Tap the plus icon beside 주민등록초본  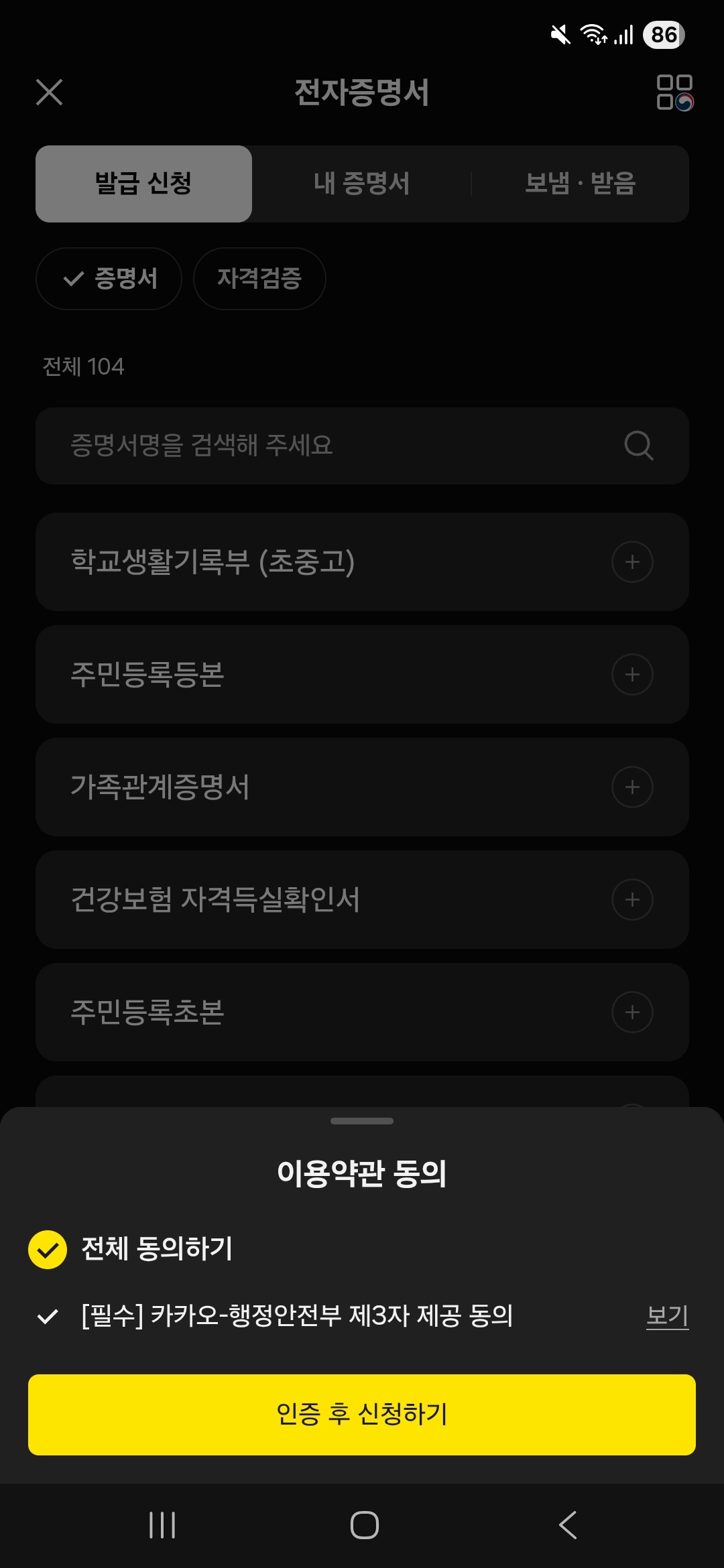pos(632,1013)
